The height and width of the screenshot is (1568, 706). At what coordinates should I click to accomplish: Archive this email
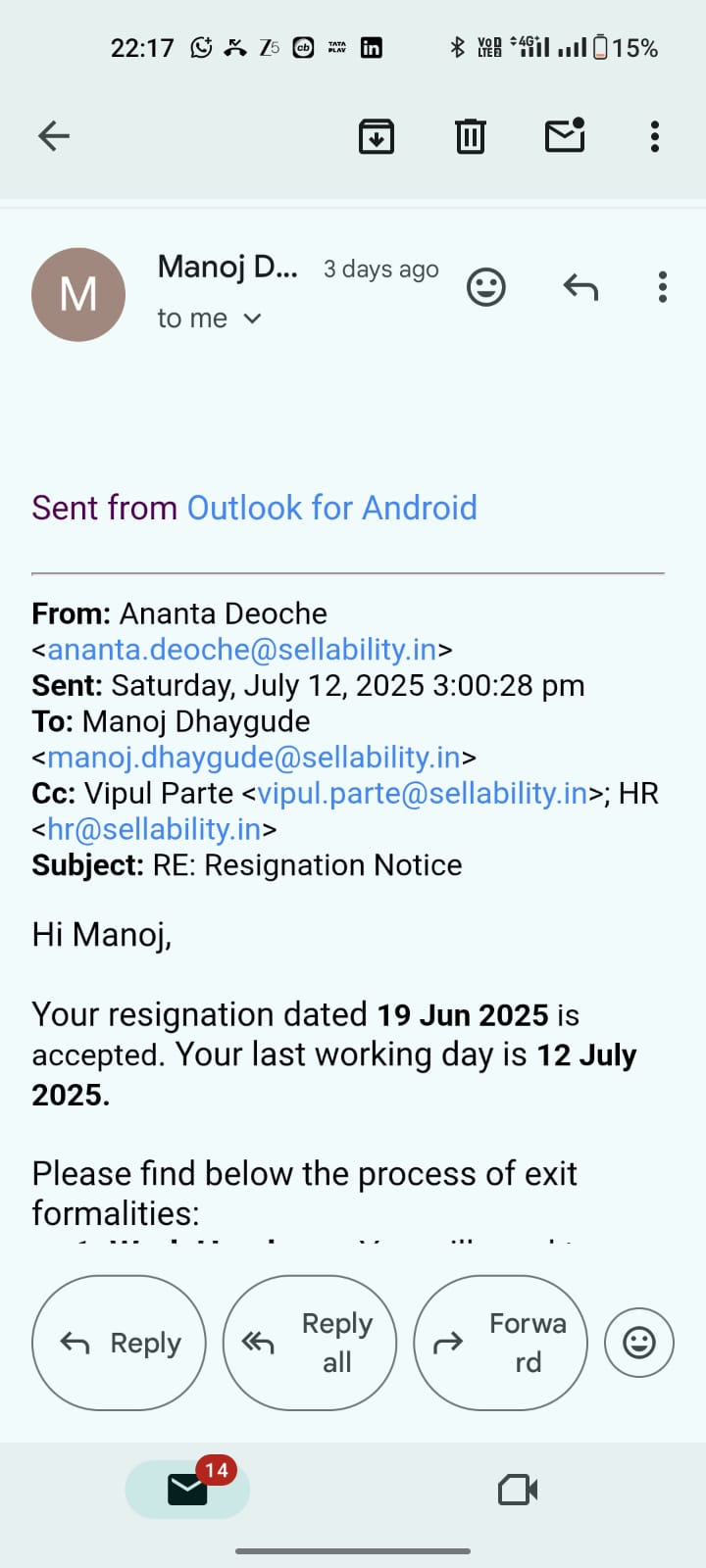[x=377, y=136]
